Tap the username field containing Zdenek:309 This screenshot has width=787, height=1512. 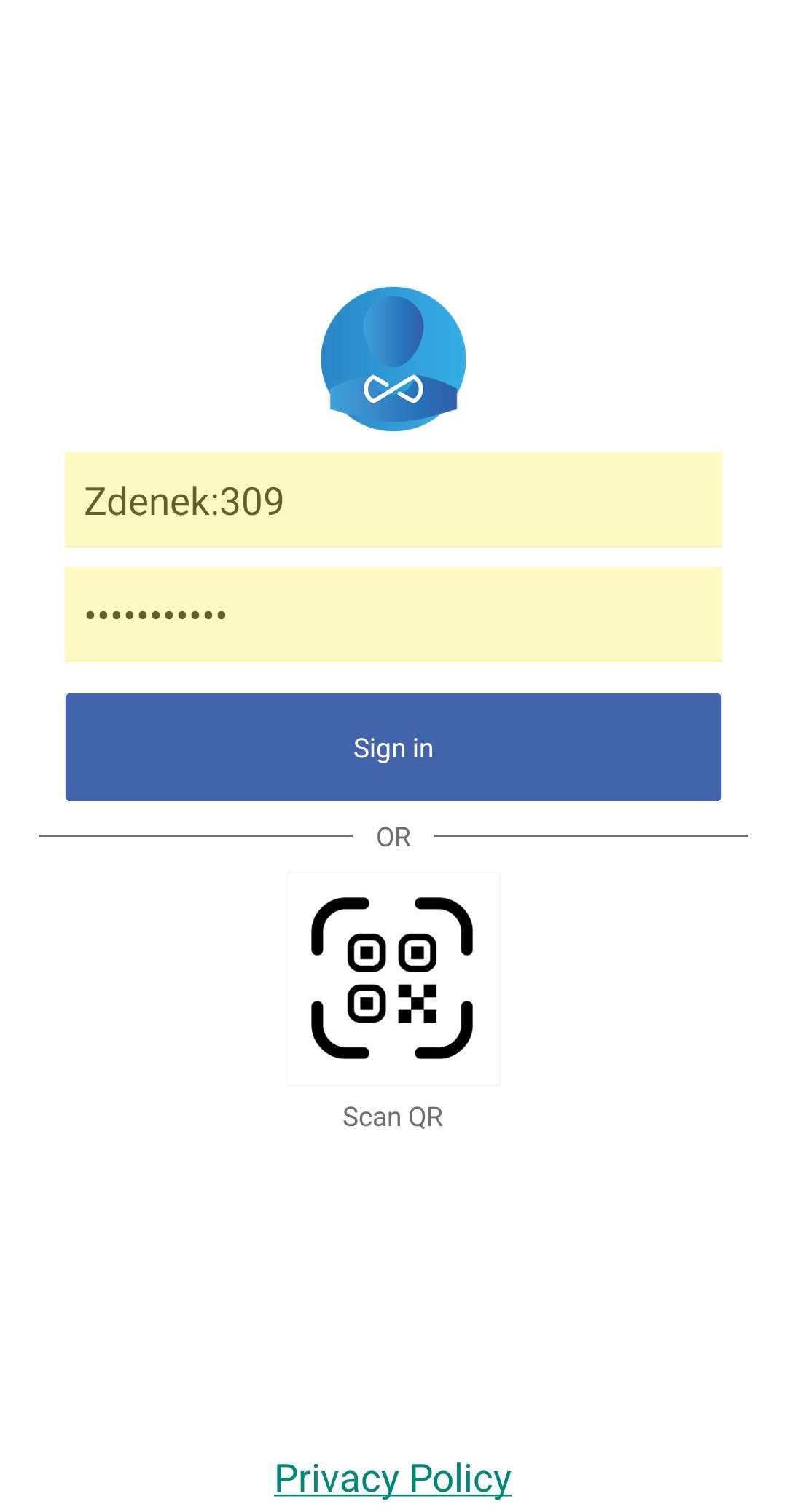(393, 500)
